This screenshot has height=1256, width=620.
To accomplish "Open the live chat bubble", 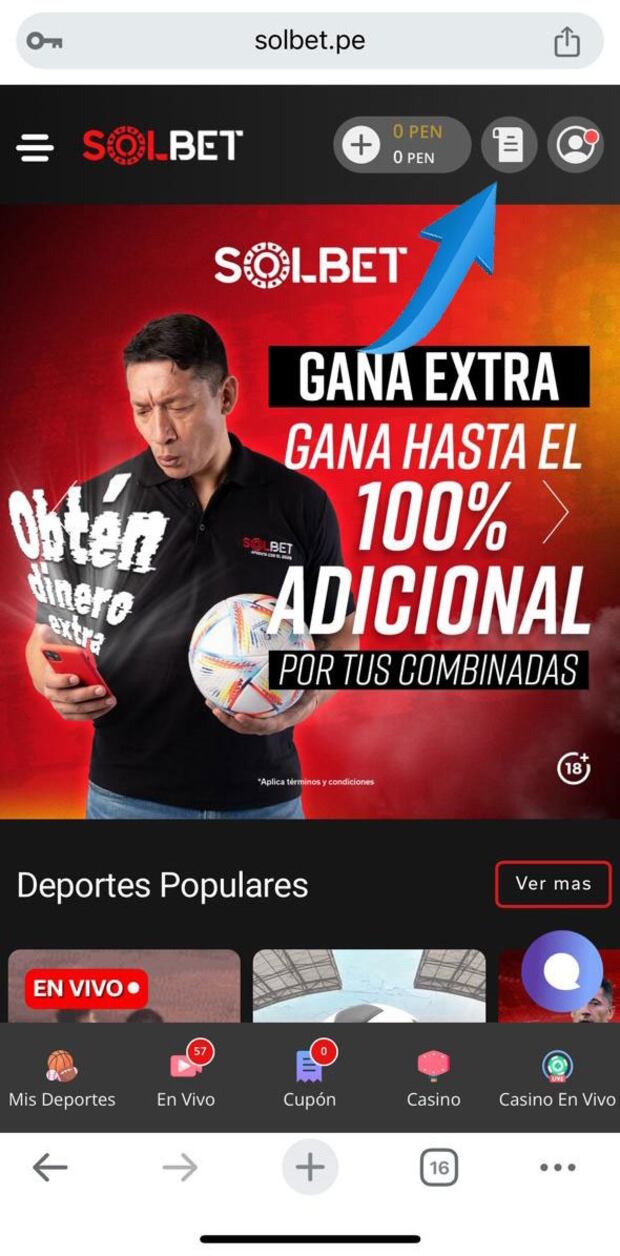I will (561, 971).
